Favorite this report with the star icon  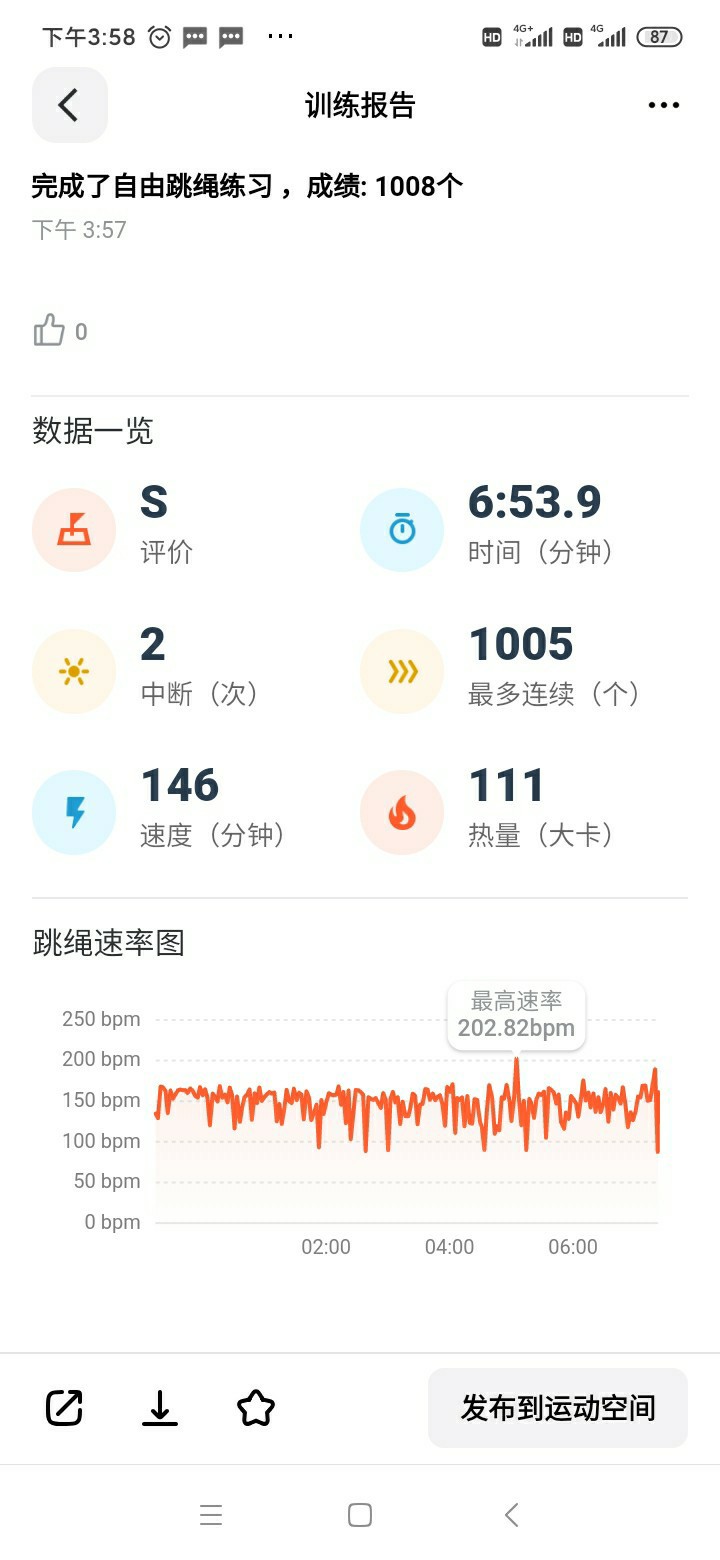[x=256, y=1408]
